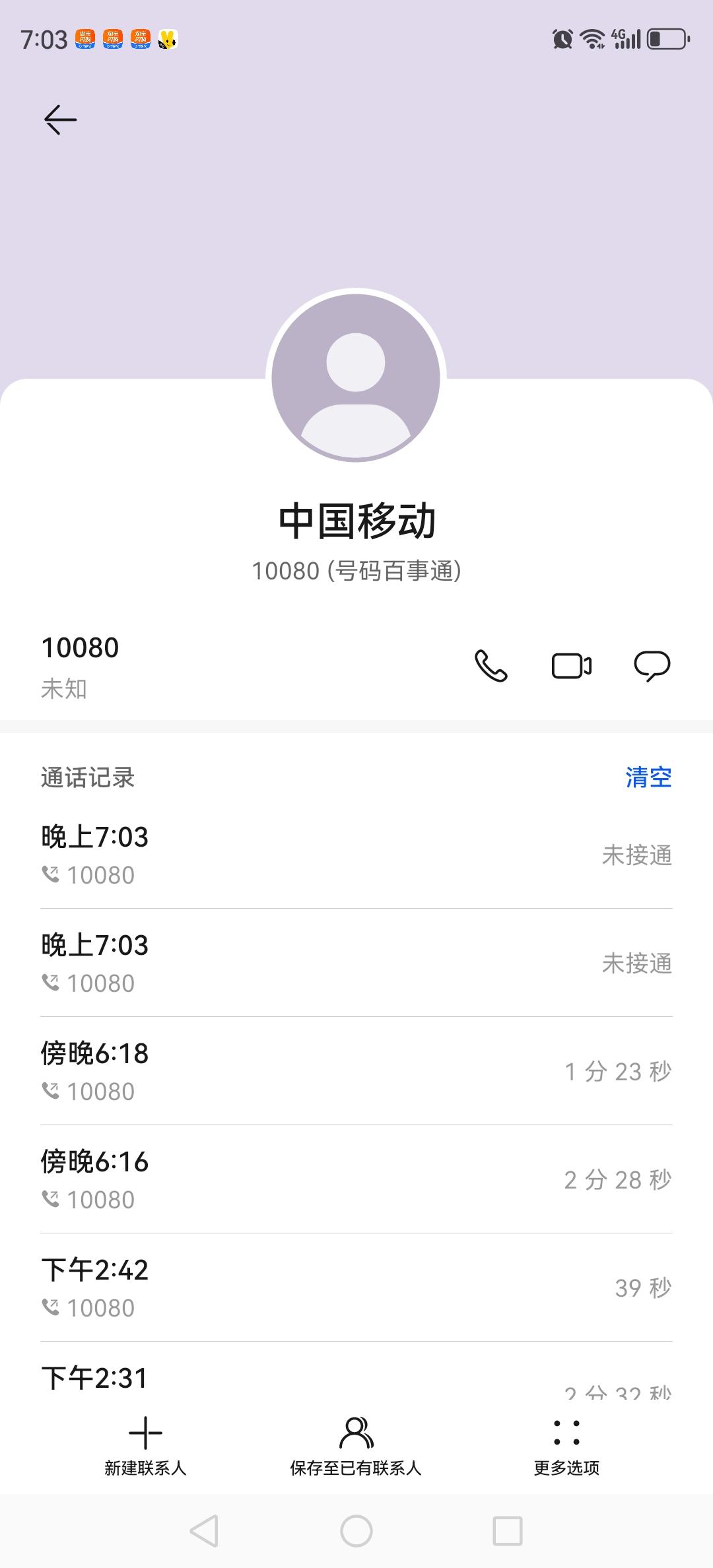This screenshot has height=1568, width=713.
Task: Tap 清空 to clear call history
Action: [648, 777]
